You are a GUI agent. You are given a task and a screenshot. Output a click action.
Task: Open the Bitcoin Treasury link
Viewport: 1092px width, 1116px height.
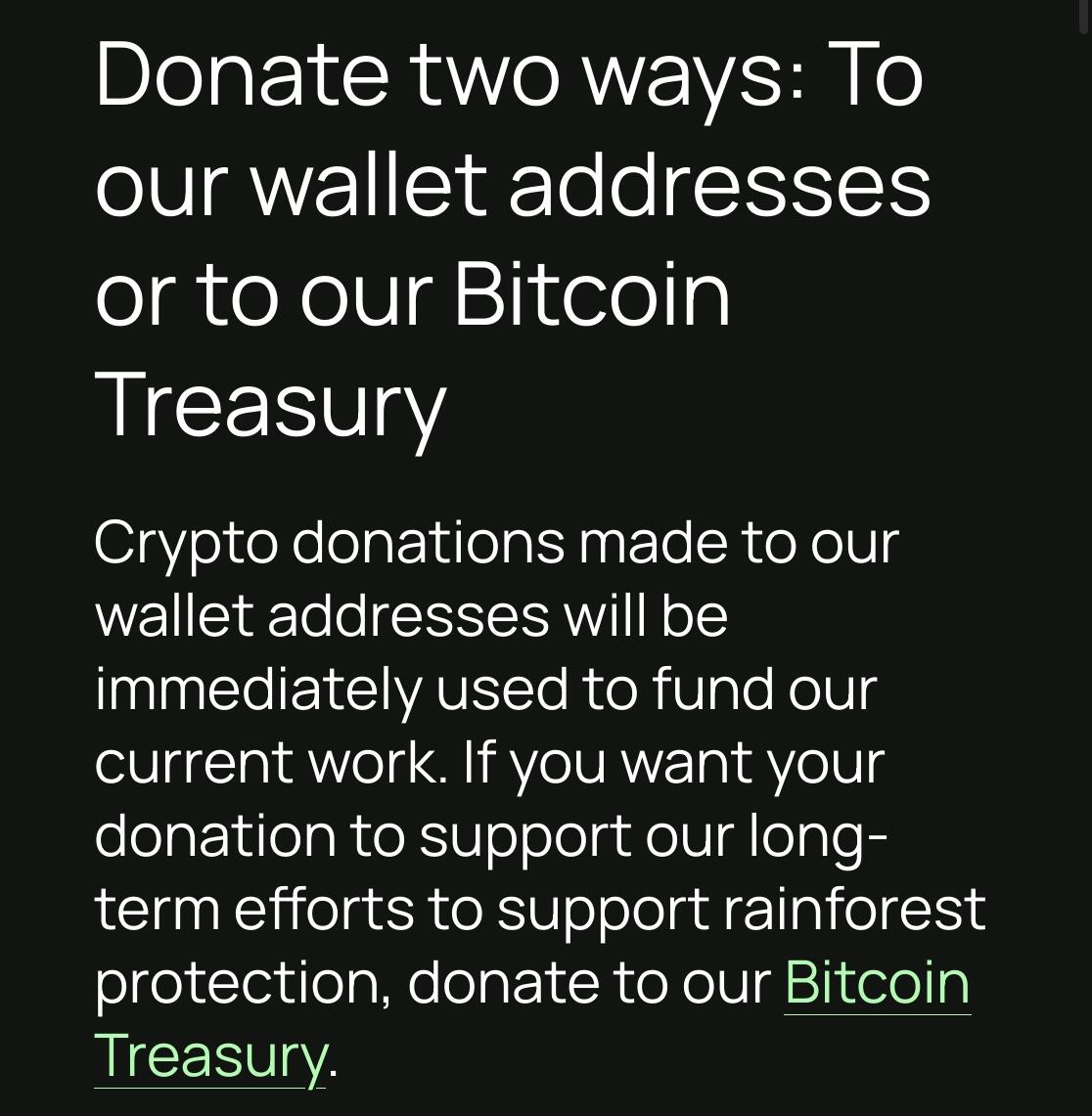[x=877, y=983]
